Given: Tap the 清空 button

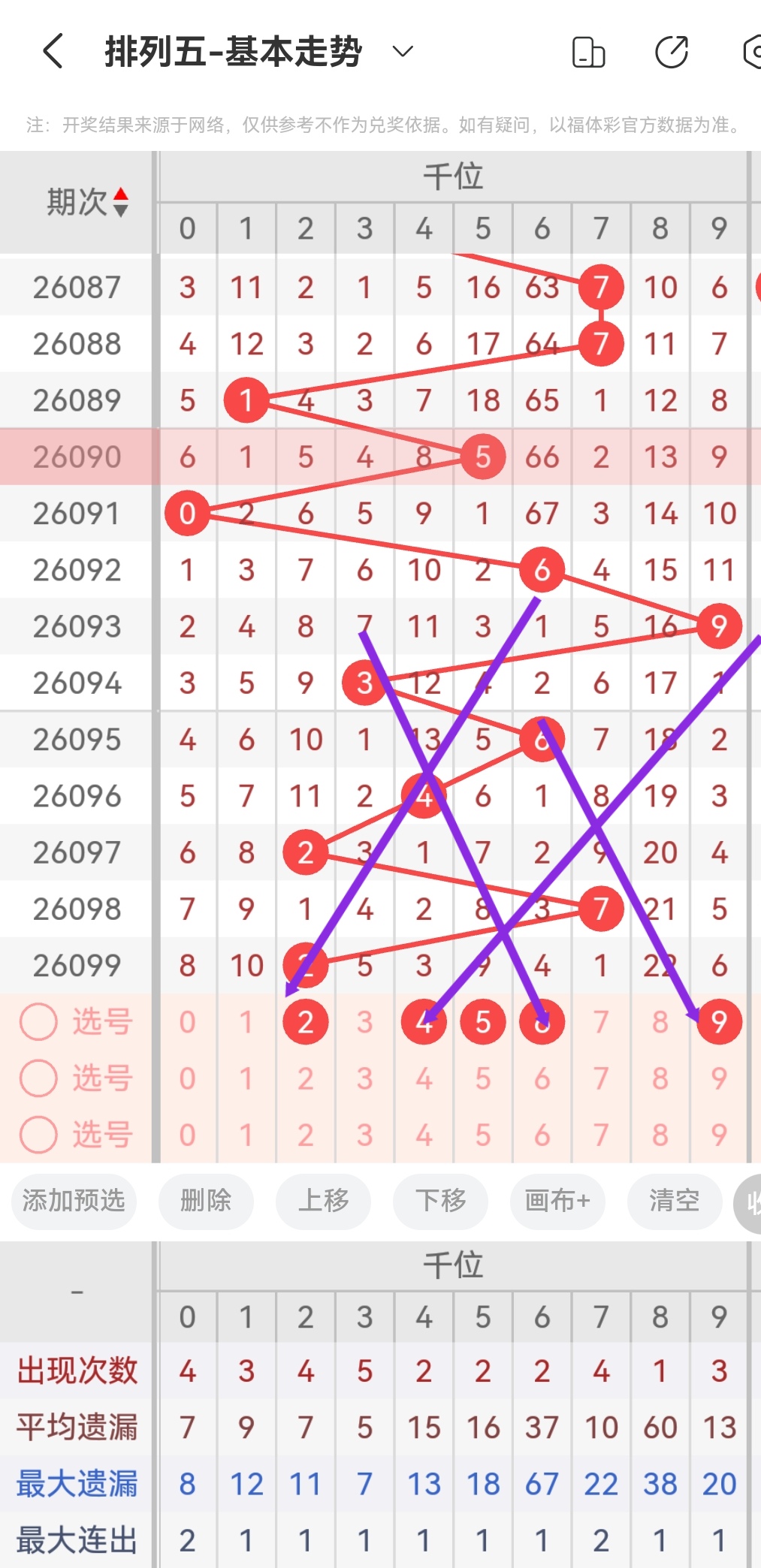Looking at the screenshot, I should [674, 1201].
